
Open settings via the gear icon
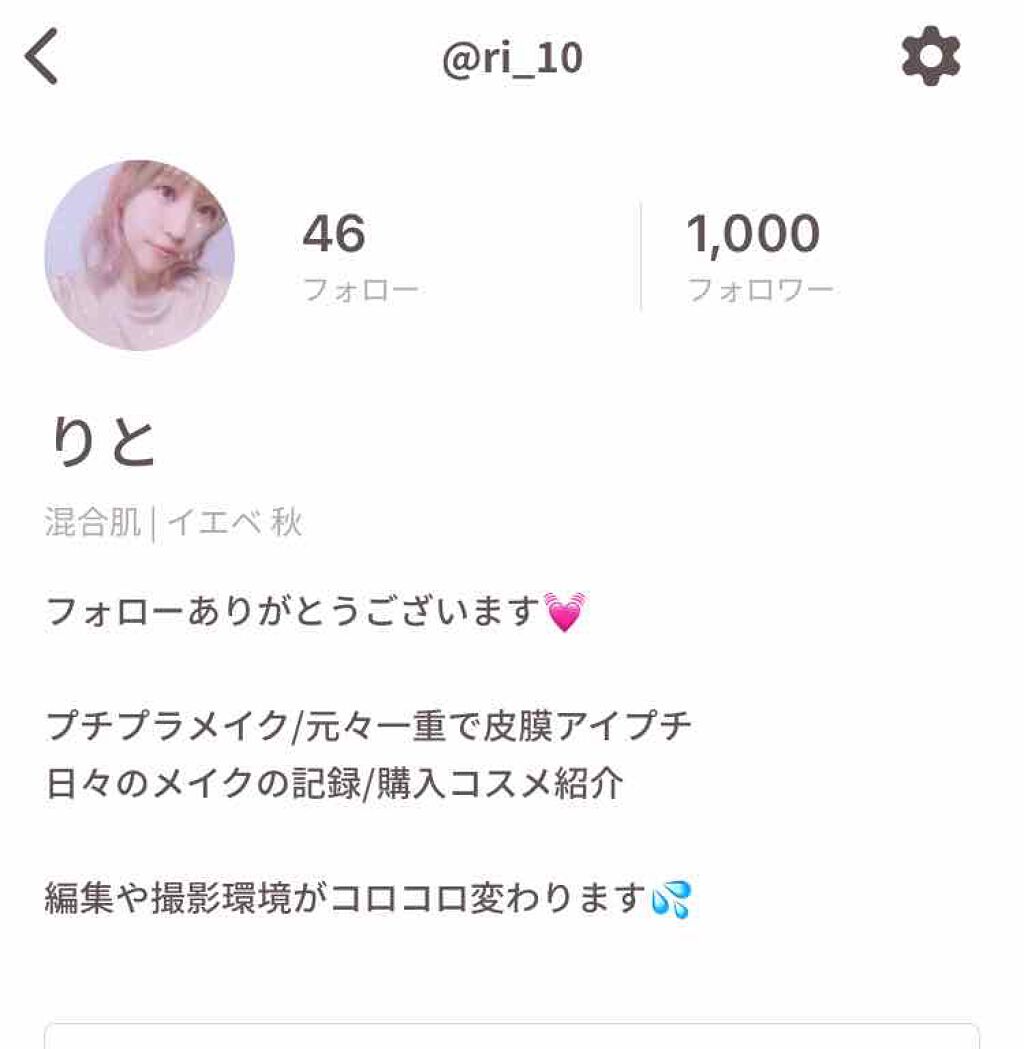[930, 57]
